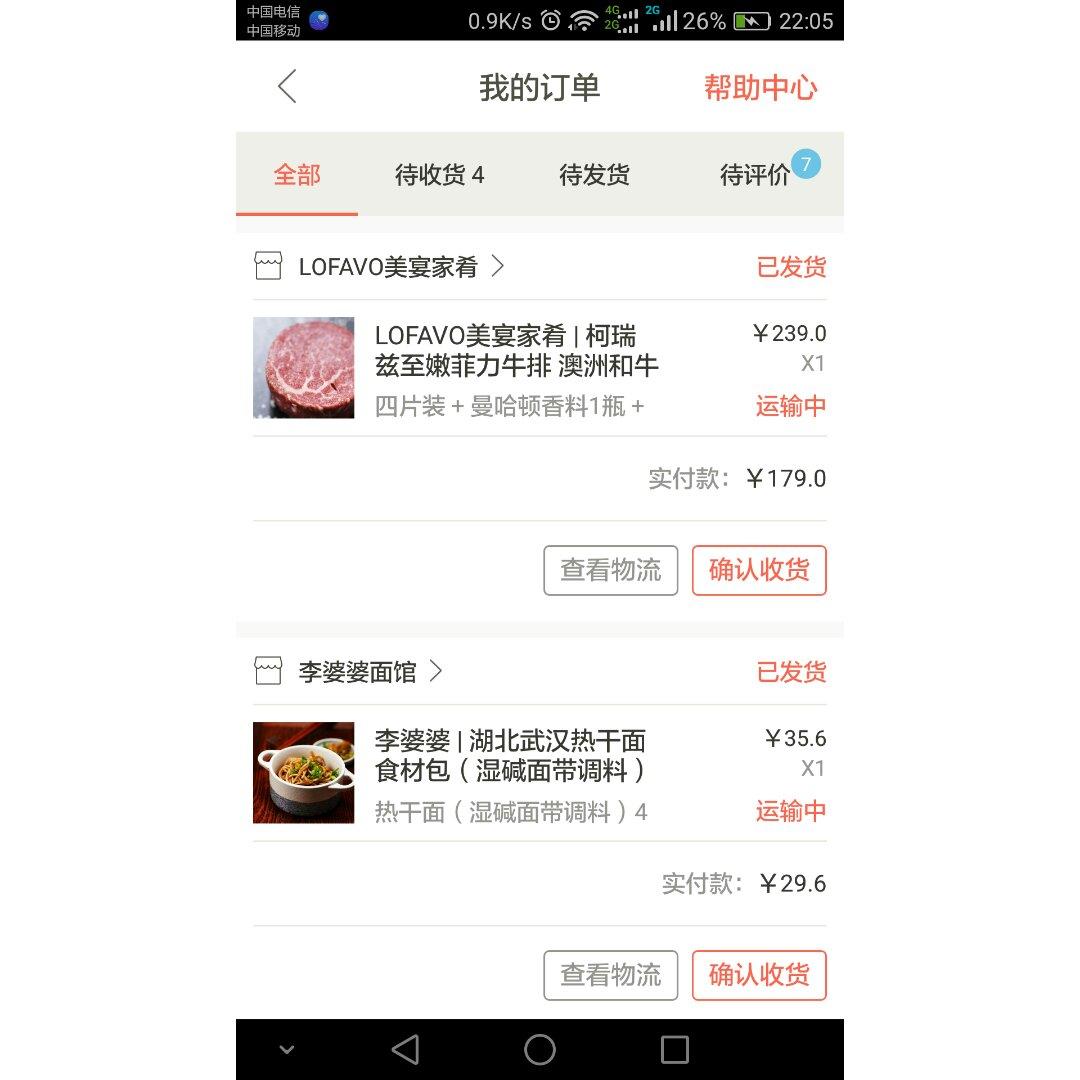Switch to the 全部 tab
Image resolution: width=1080 pixels, height=1080 pixels.
[297, 174]
